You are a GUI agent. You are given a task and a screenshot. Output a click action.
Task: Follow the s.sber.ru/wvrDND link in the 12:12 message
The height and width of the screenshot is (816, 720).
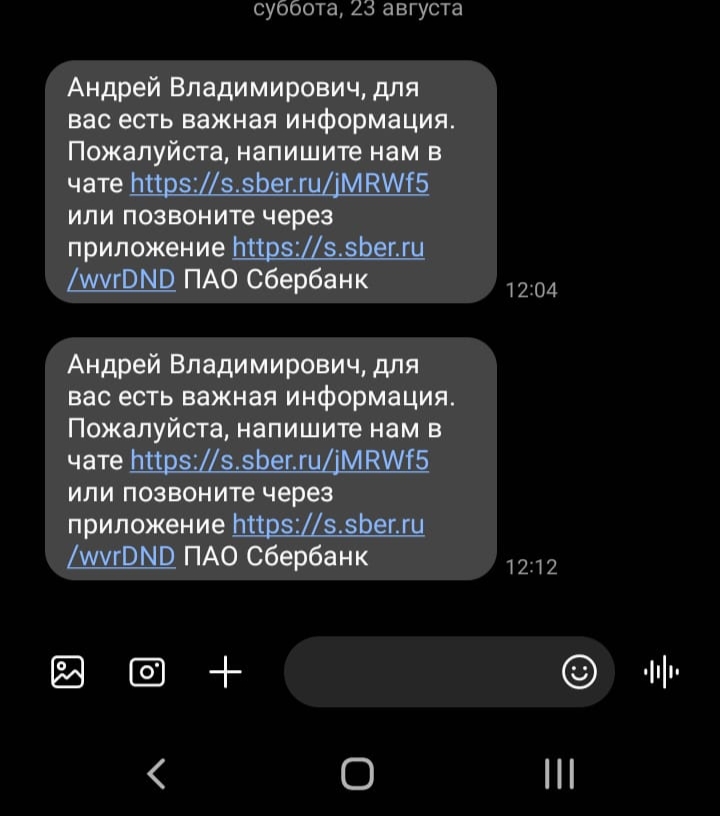click(328, 524)
